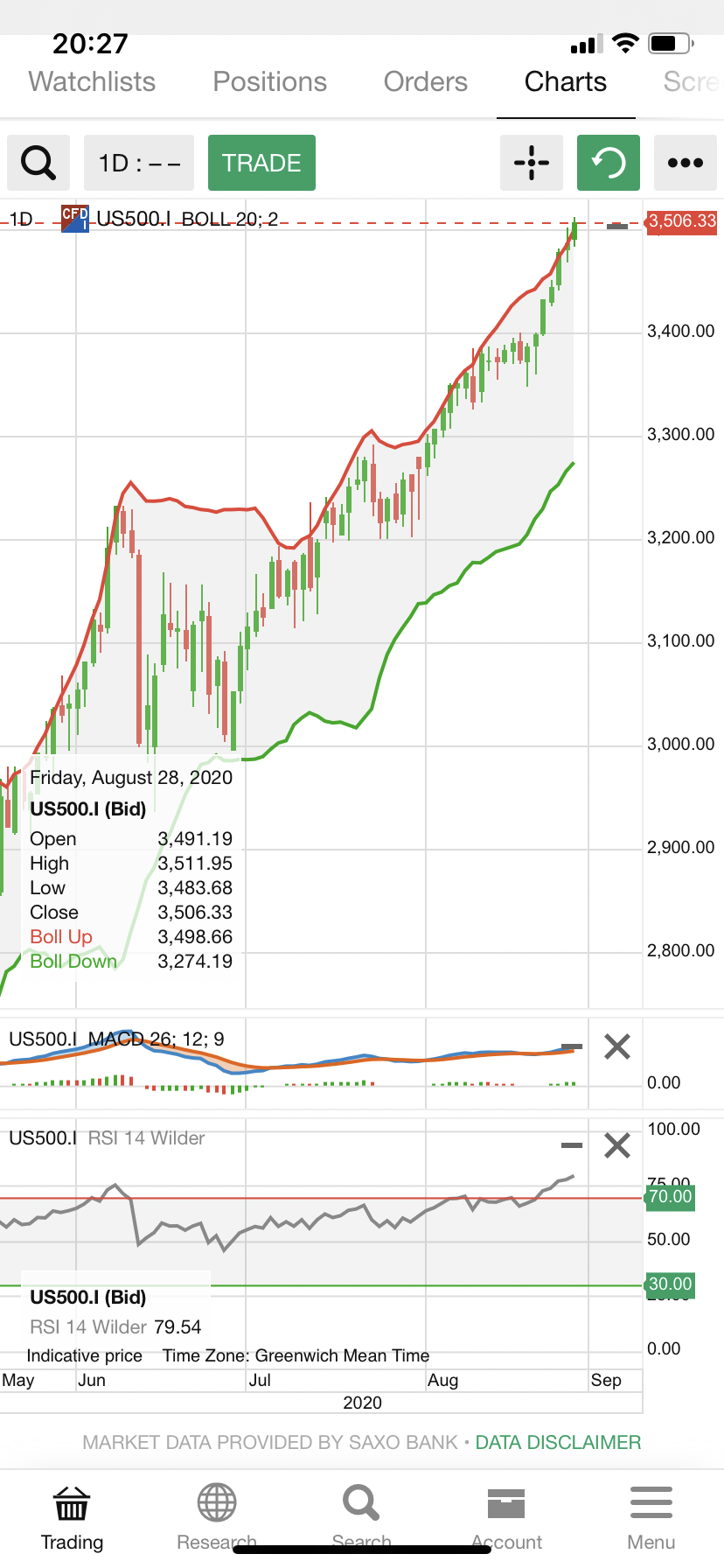Switch to the Watchlists tab

92,81
